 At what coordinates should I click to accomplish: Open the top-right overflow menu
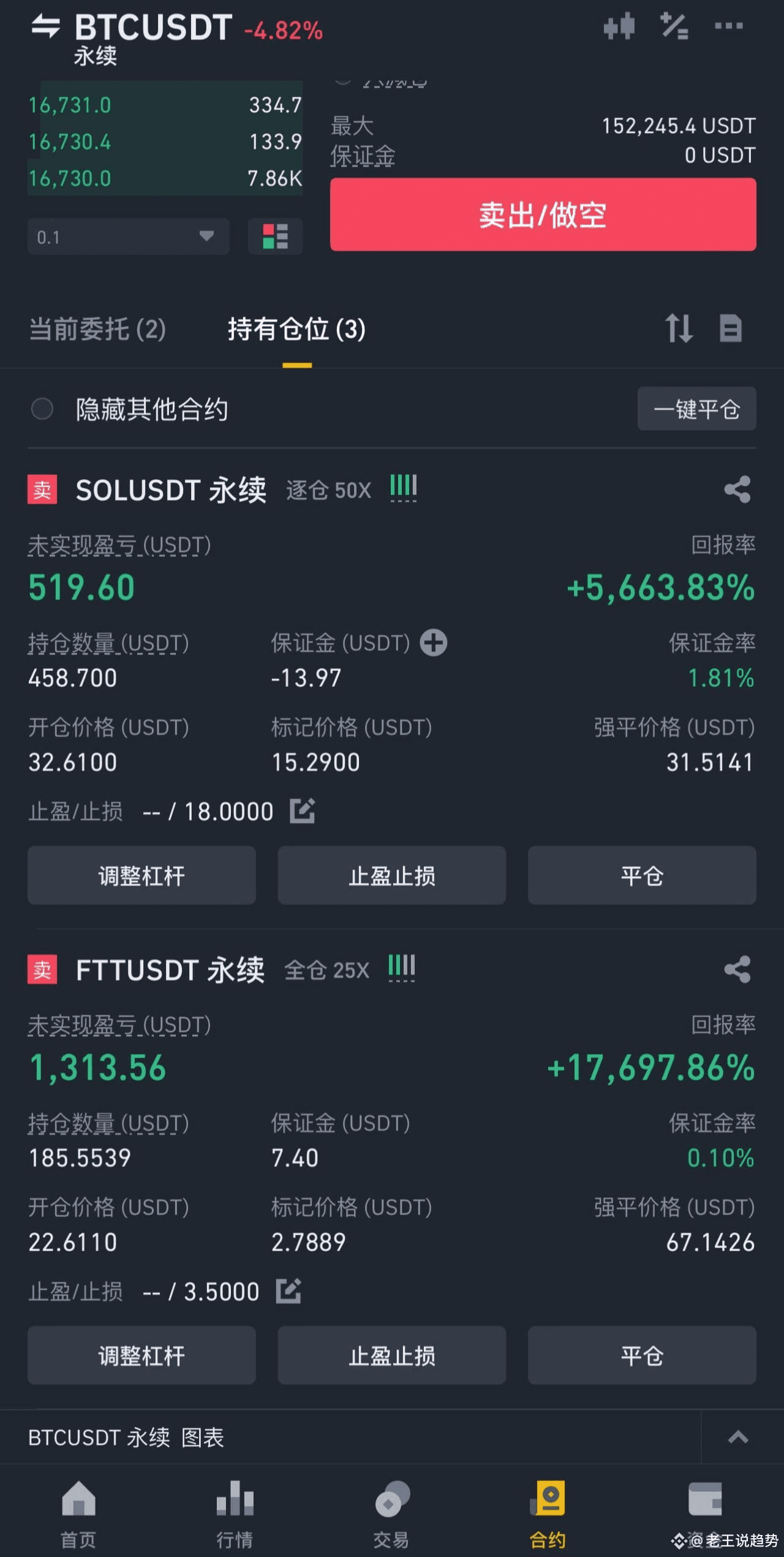(728, 26)
